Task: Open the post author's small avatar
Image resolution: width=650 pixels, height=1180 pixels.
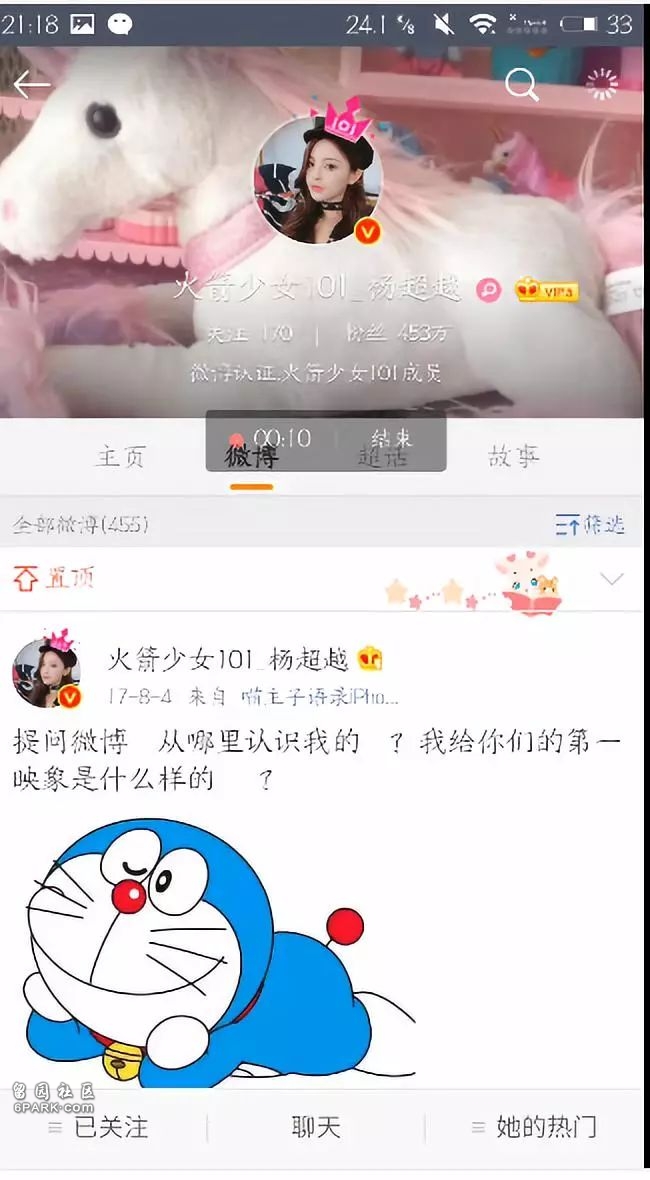Action: pyautogui.click(x=47, y=671)
